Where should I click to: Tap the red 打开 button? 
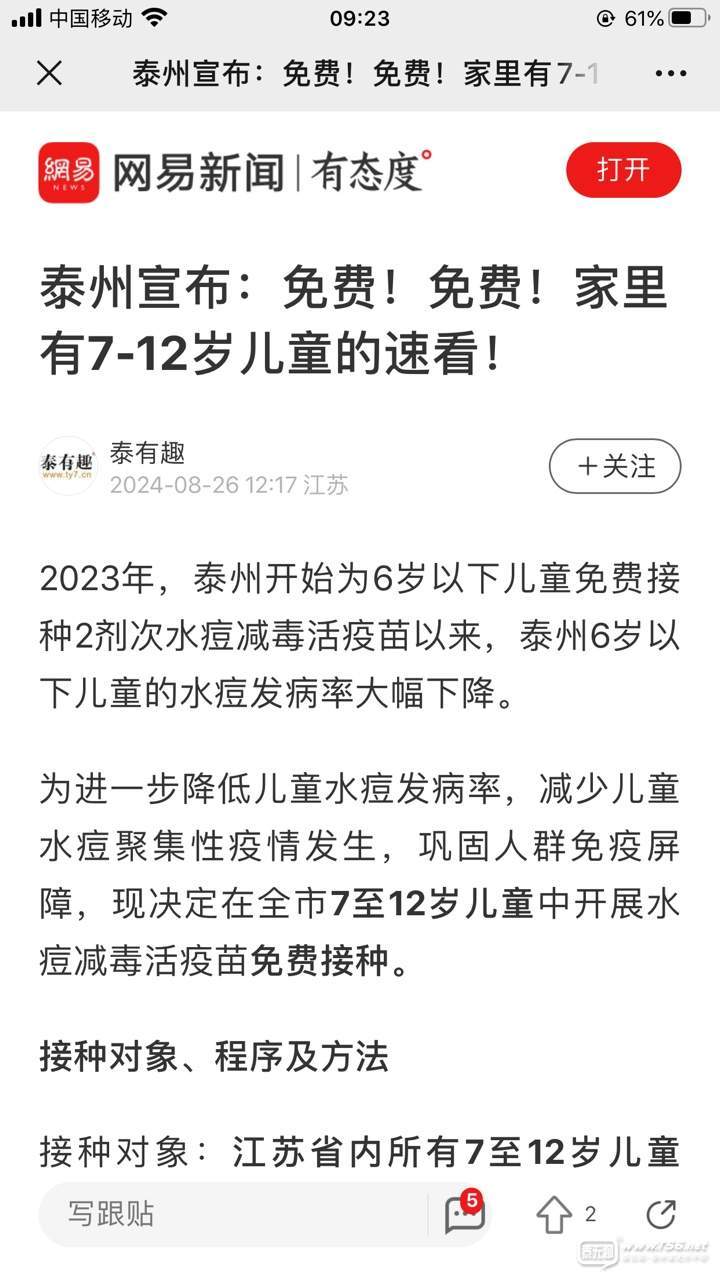623,170
